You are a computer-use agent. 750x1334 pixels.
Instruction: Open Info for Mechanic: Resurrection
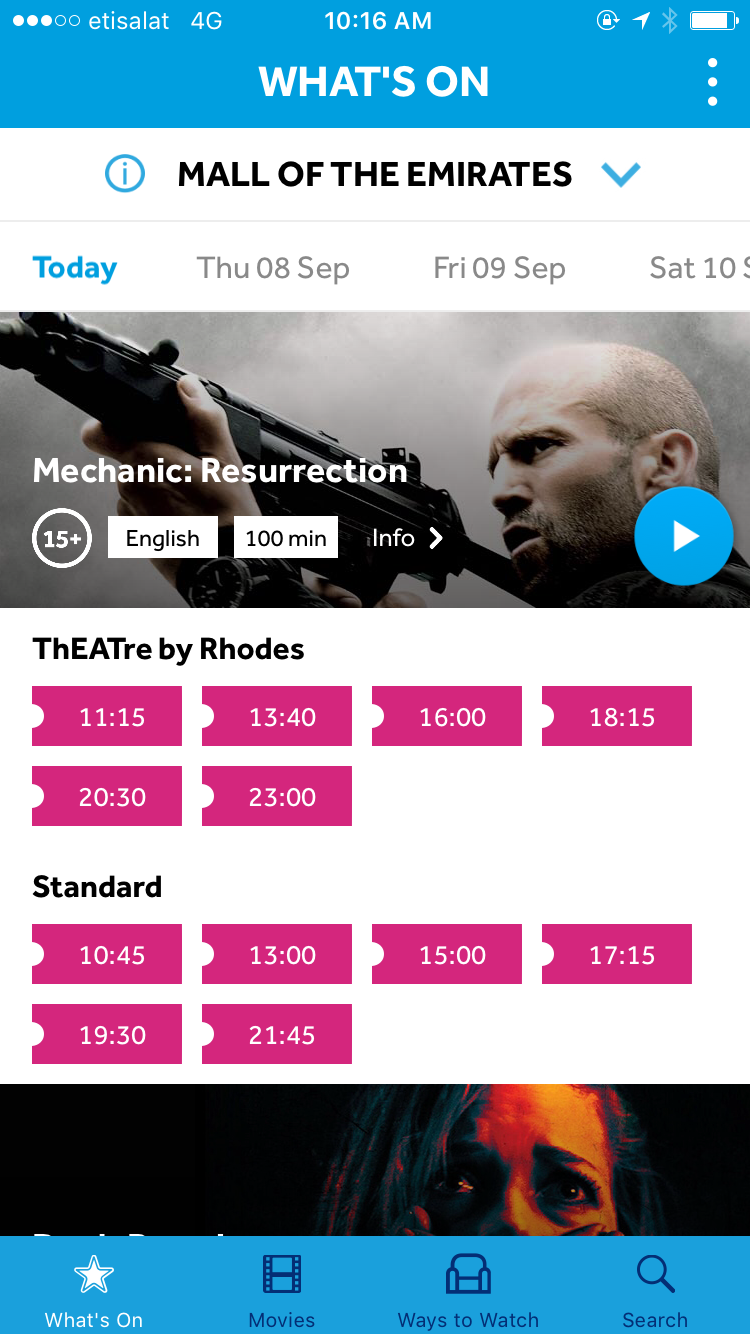point(407,538)
